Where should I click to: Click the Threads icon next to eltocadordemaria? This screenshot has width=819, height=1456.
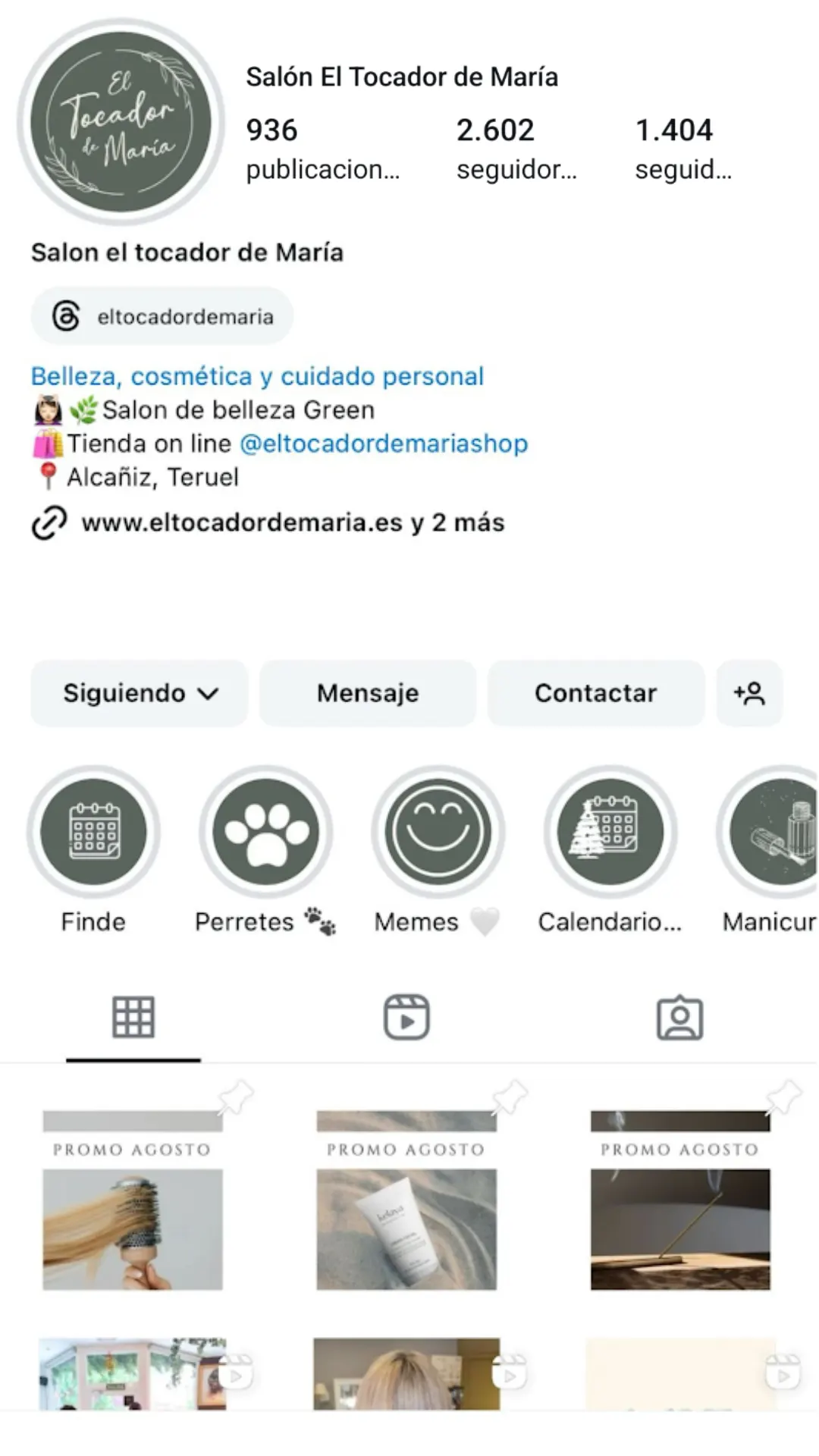pos(68,316)
